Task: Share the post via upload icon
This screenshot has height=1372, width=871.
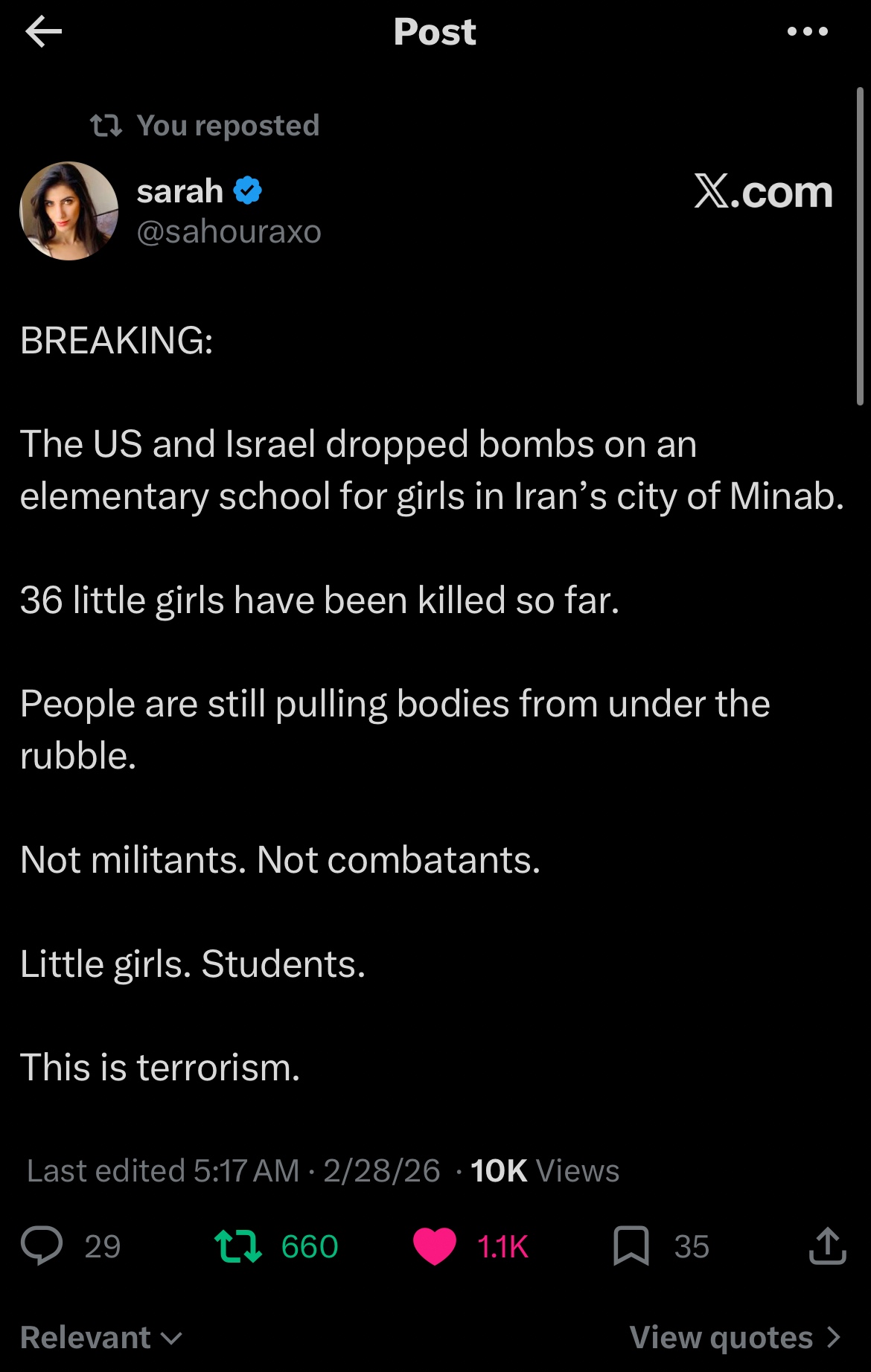Action: tap(827, 1246)
